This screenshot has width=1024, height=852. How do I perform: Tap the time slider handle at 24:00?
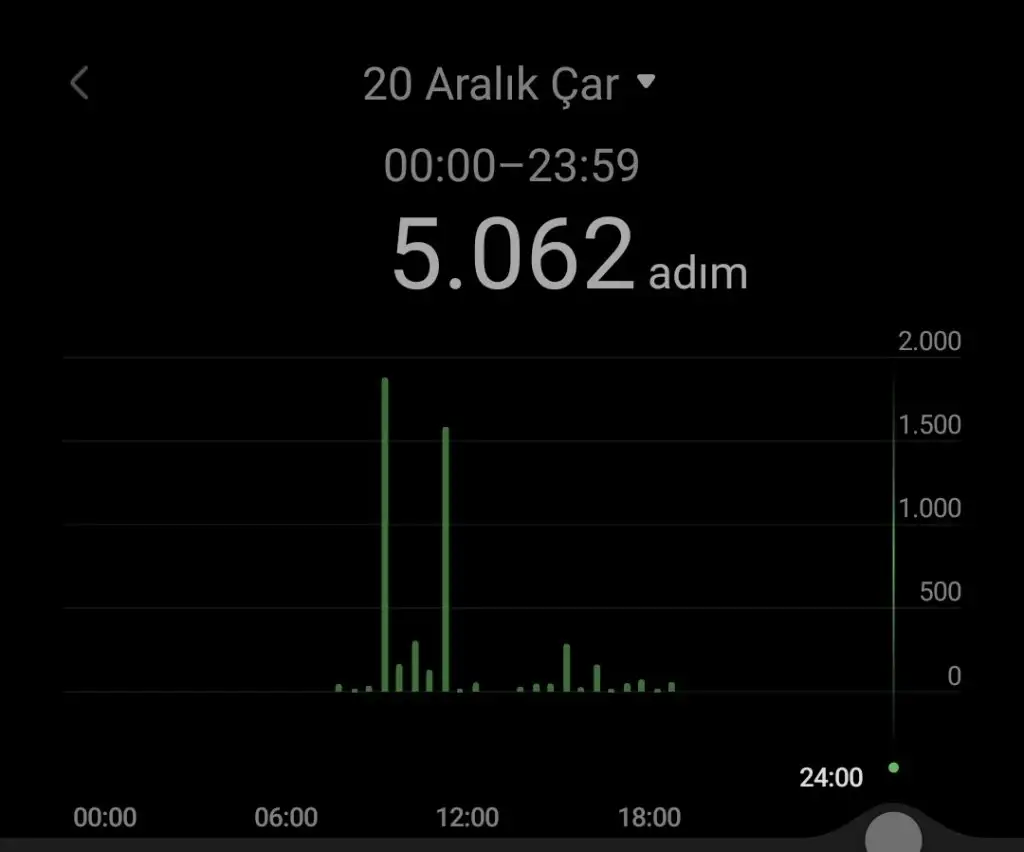coord(892,830)
